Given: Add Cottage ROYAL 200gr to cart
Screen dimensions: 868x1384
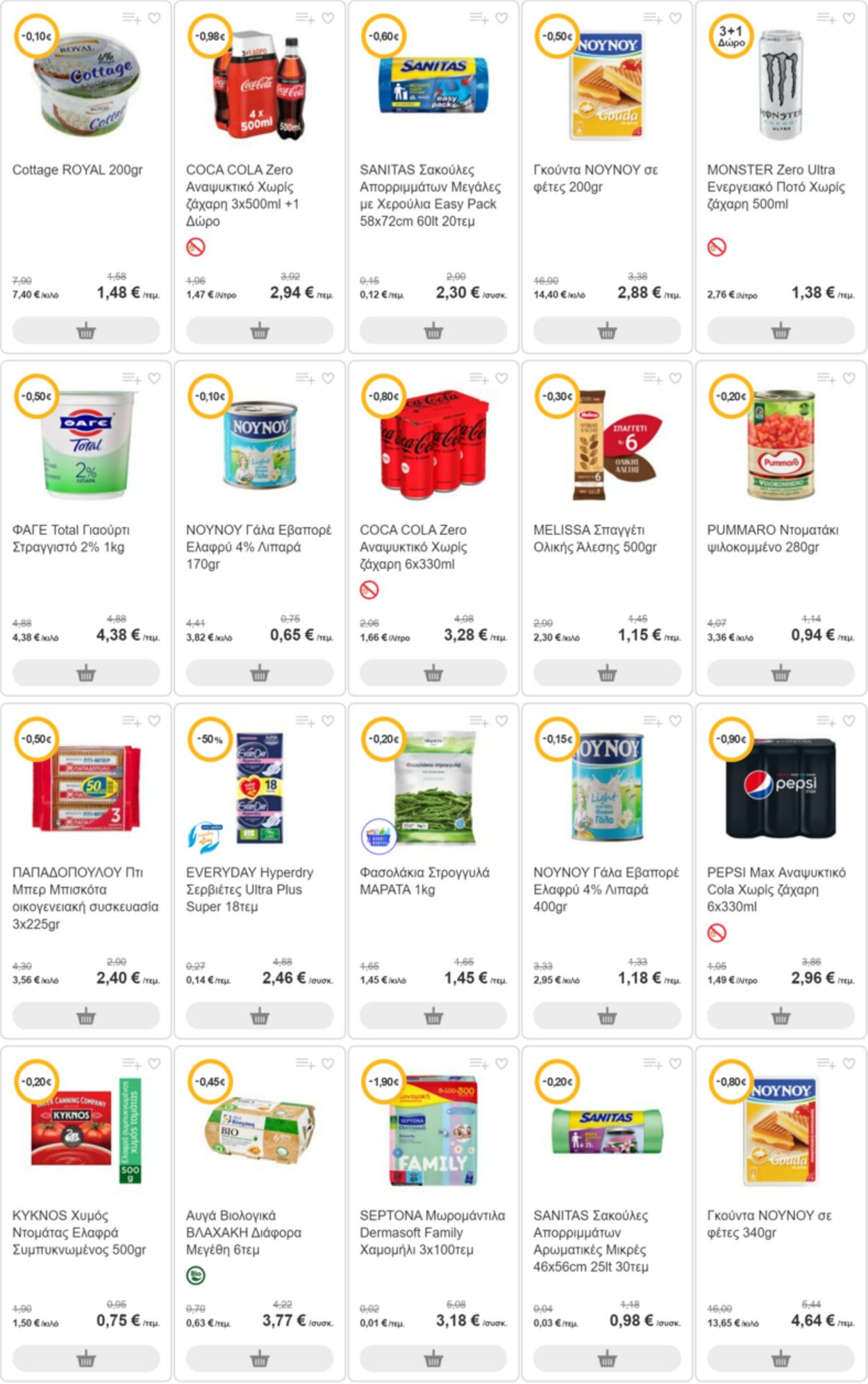Looking at the screenshot, I should [86, 331].
